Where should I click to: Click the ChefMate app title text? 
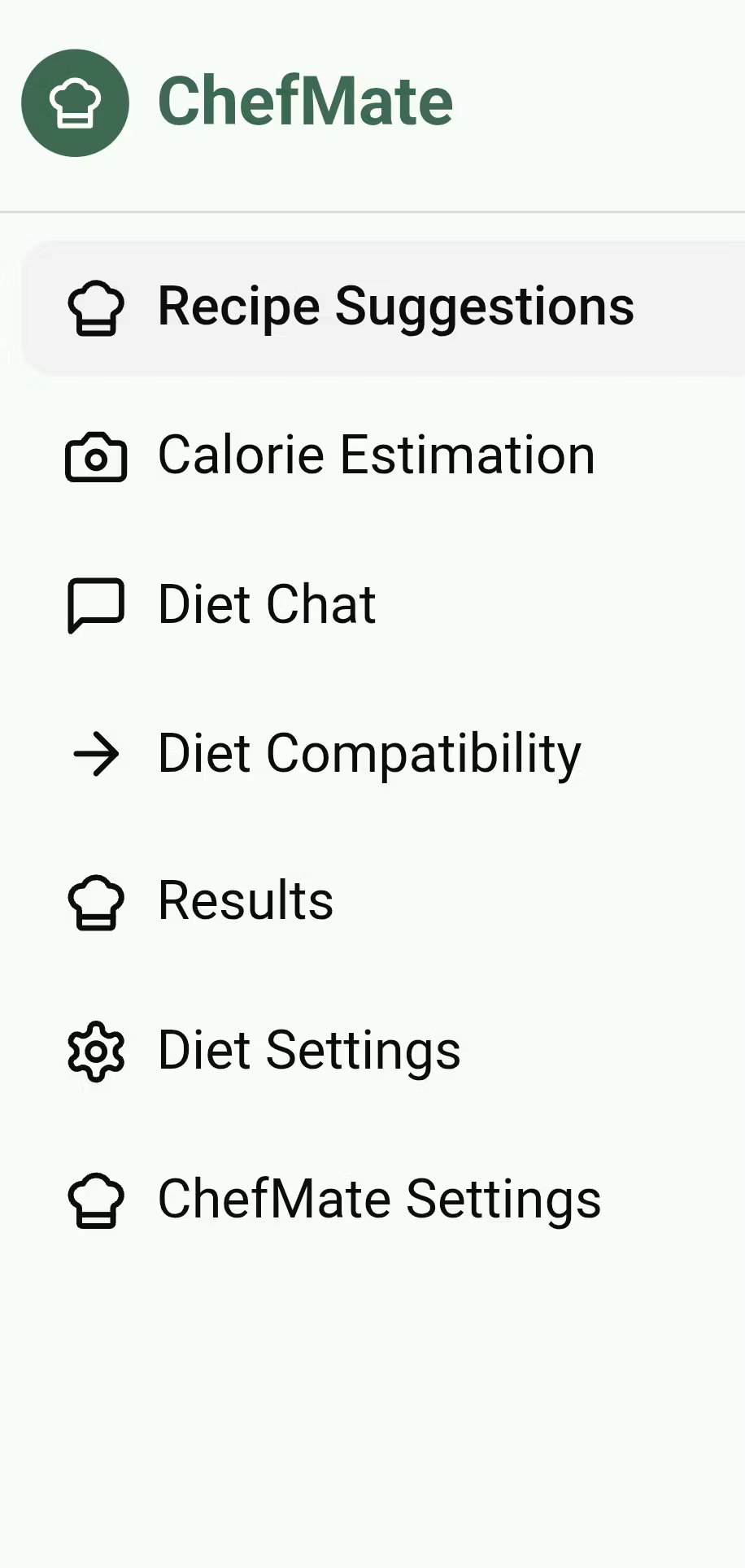[307, 100]
